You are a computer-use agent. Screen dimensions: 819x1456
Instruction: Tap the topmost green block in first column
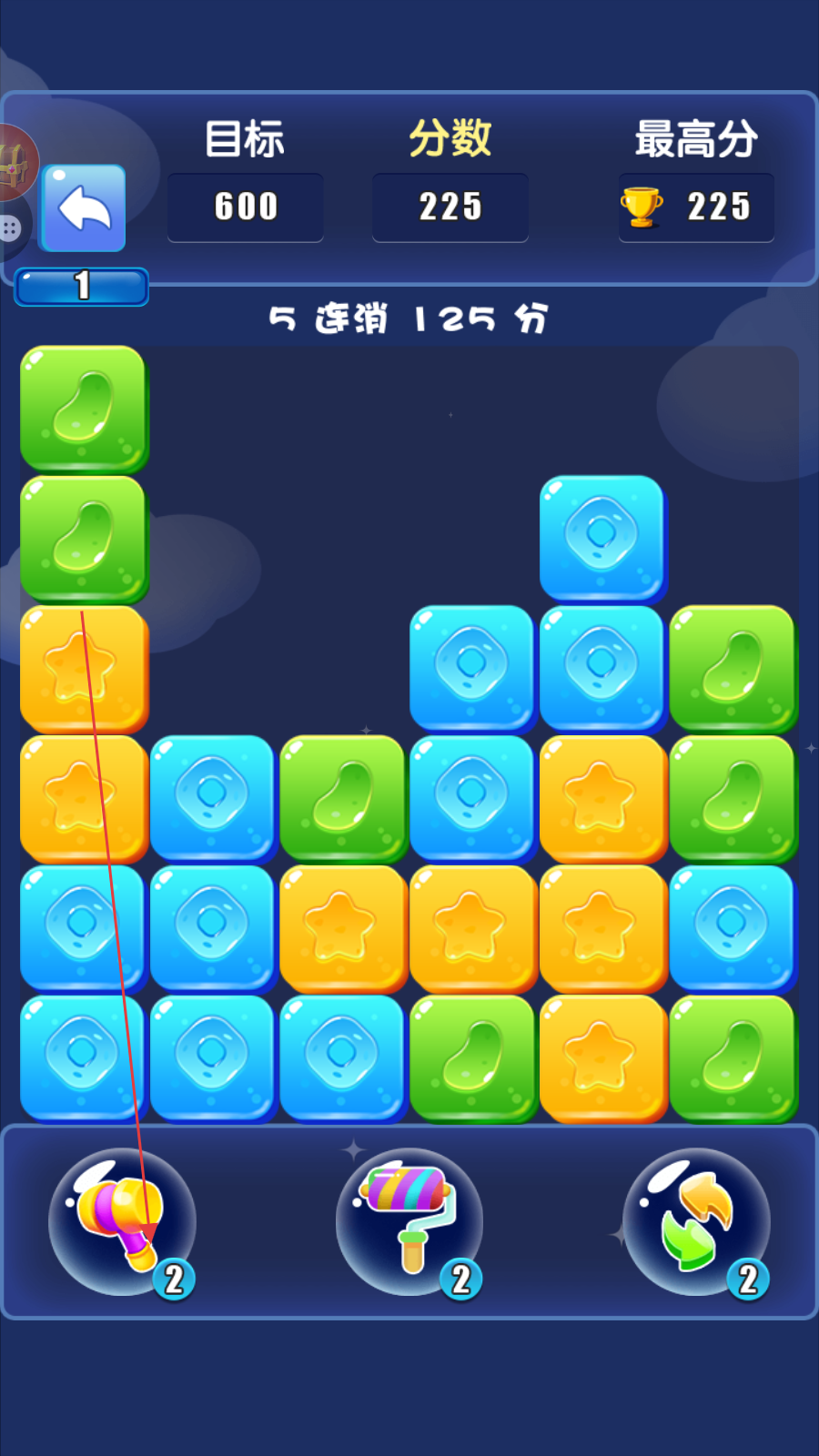84,409
